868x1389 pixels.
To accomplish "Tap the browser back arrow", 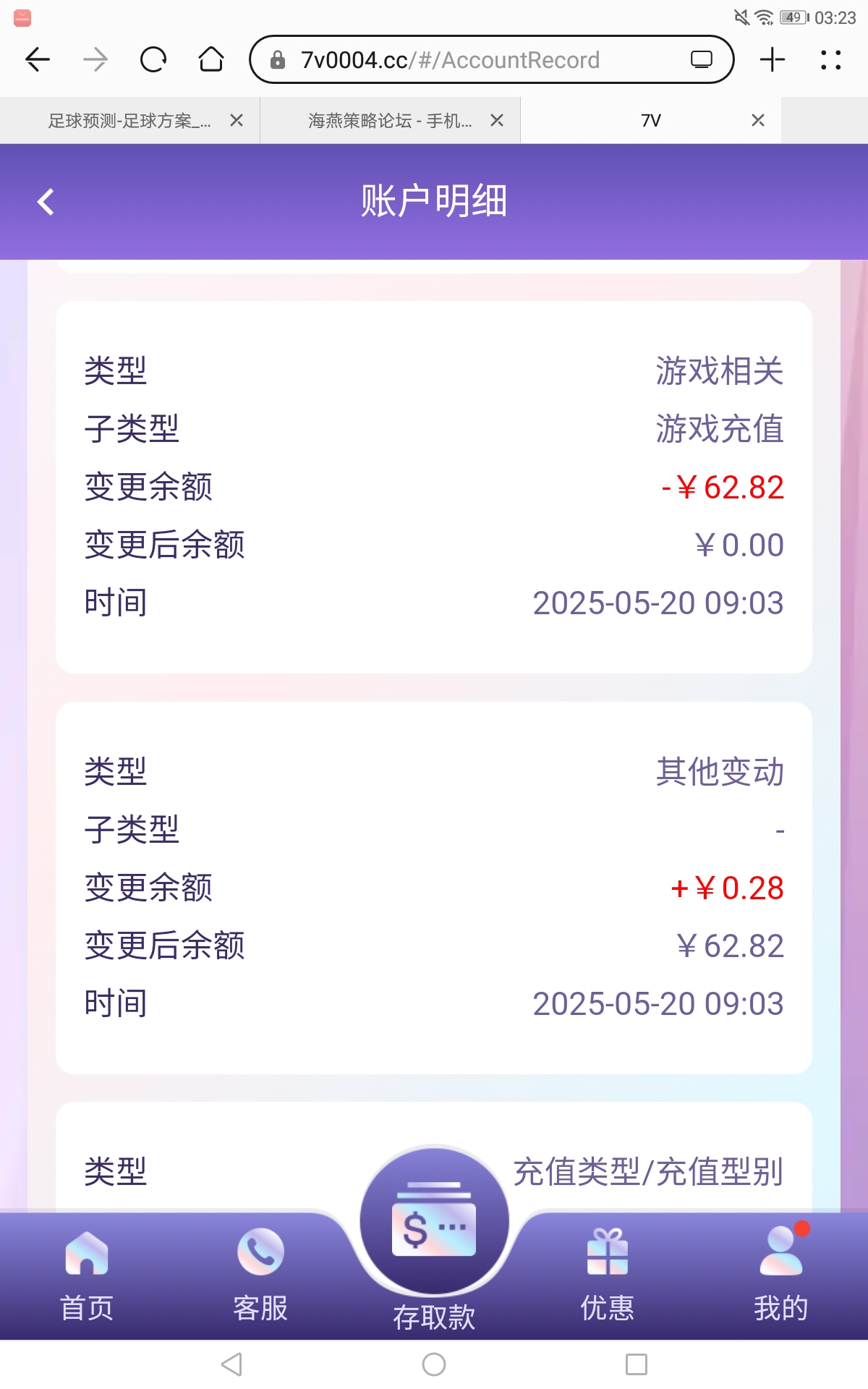I will click(x=38, y=59).
